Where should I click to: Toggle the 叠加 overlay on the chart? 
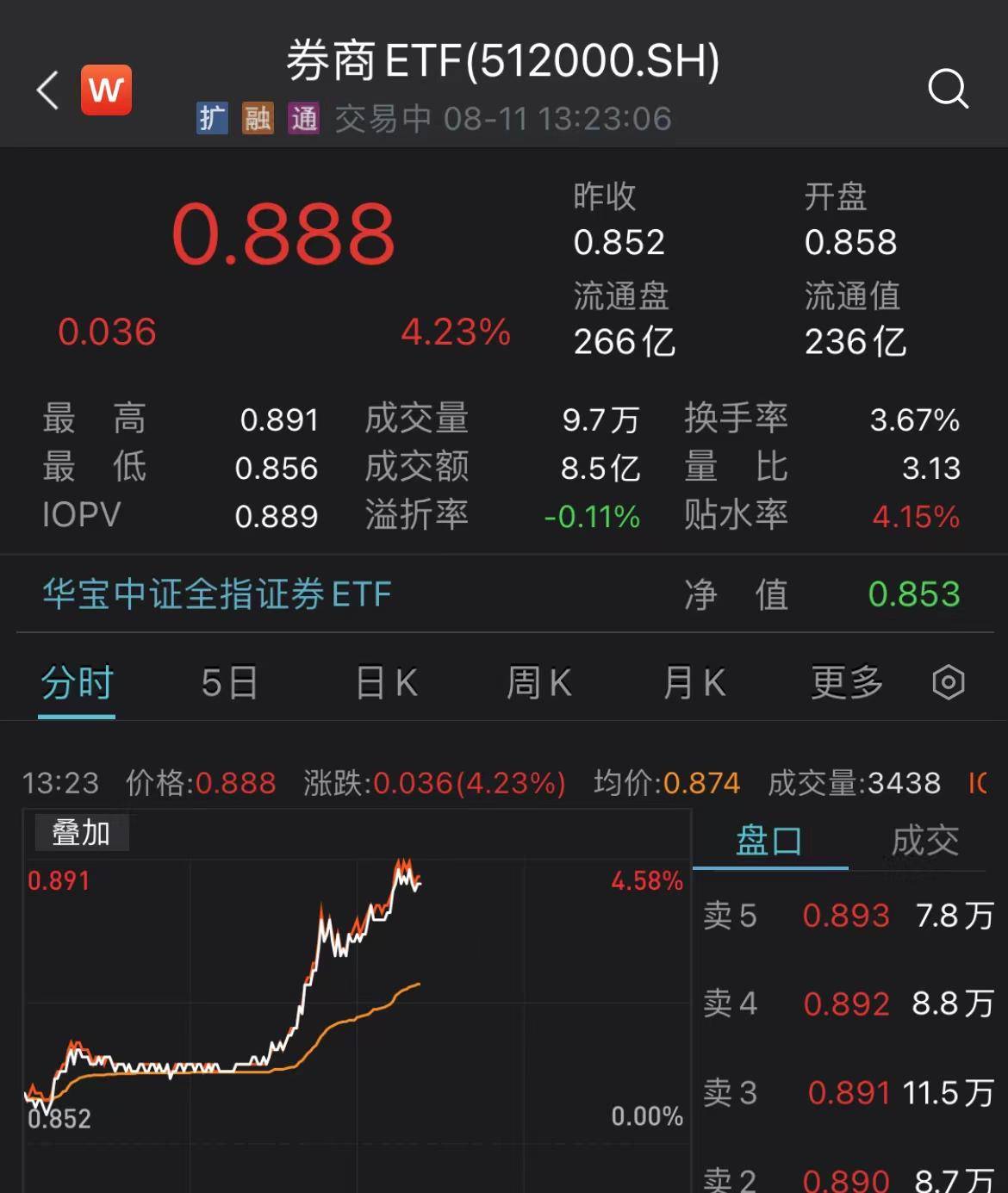pyautogui.click(x=81, y=833)
